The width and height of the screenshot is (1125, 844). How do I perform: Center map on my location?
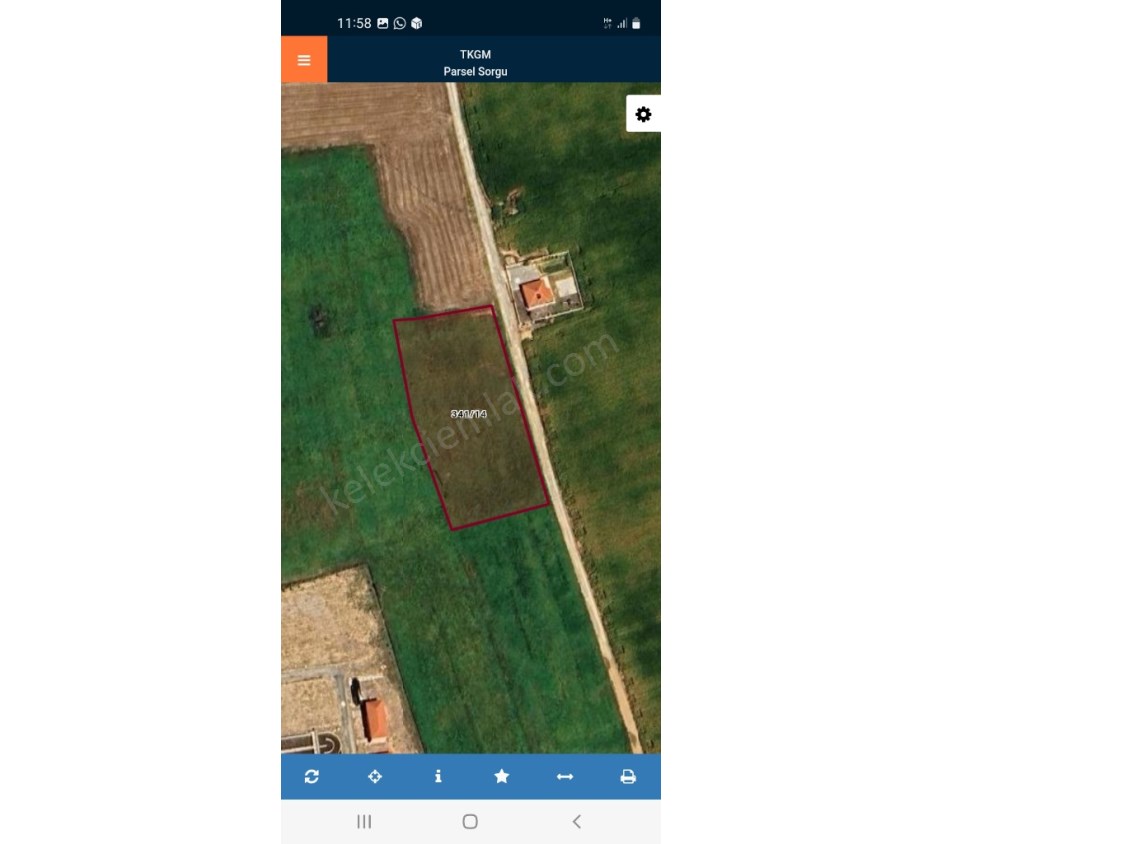point(375,776)
